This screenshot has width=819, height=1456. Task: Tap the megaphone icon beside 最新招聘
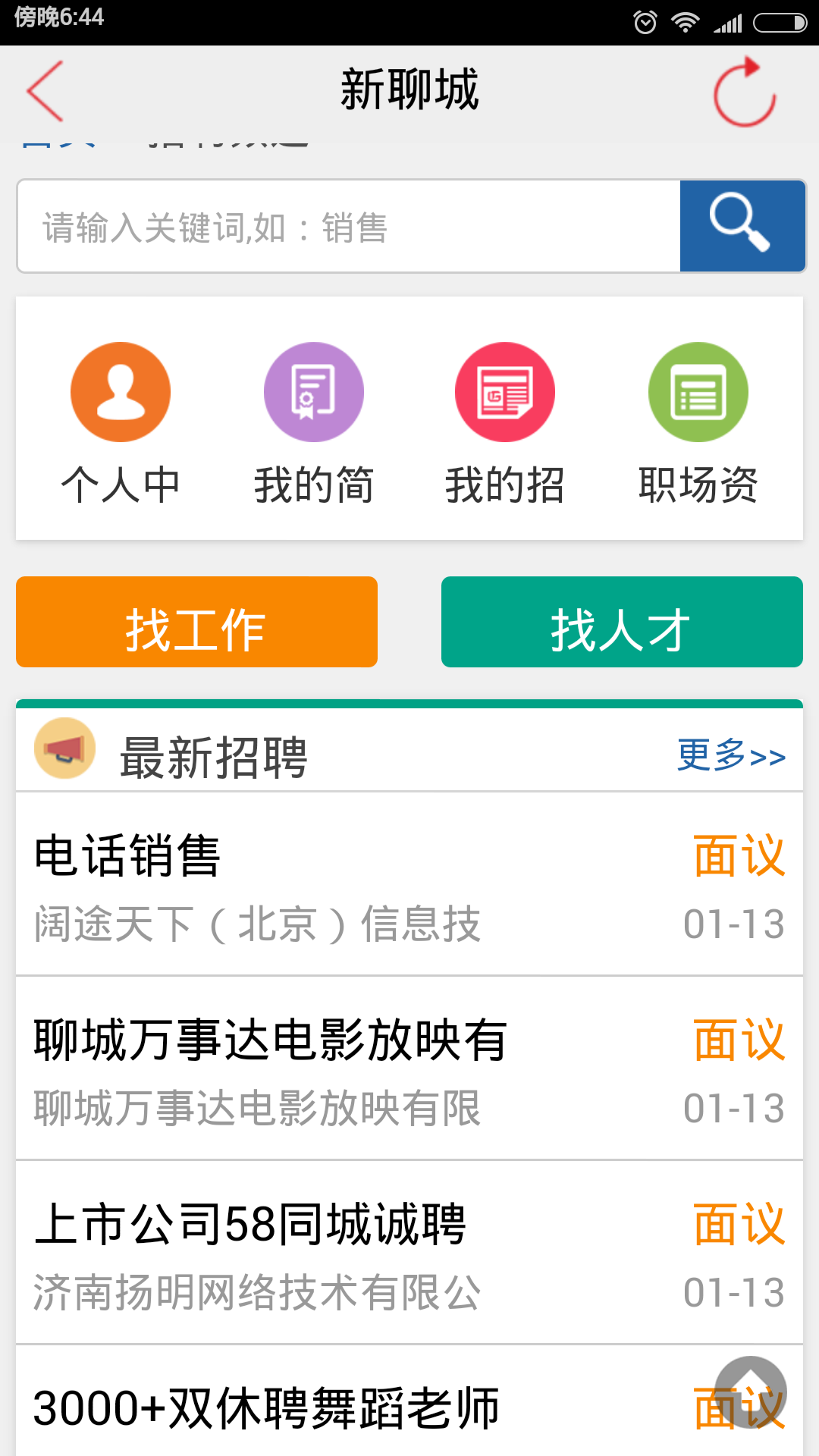coord(64,748)
